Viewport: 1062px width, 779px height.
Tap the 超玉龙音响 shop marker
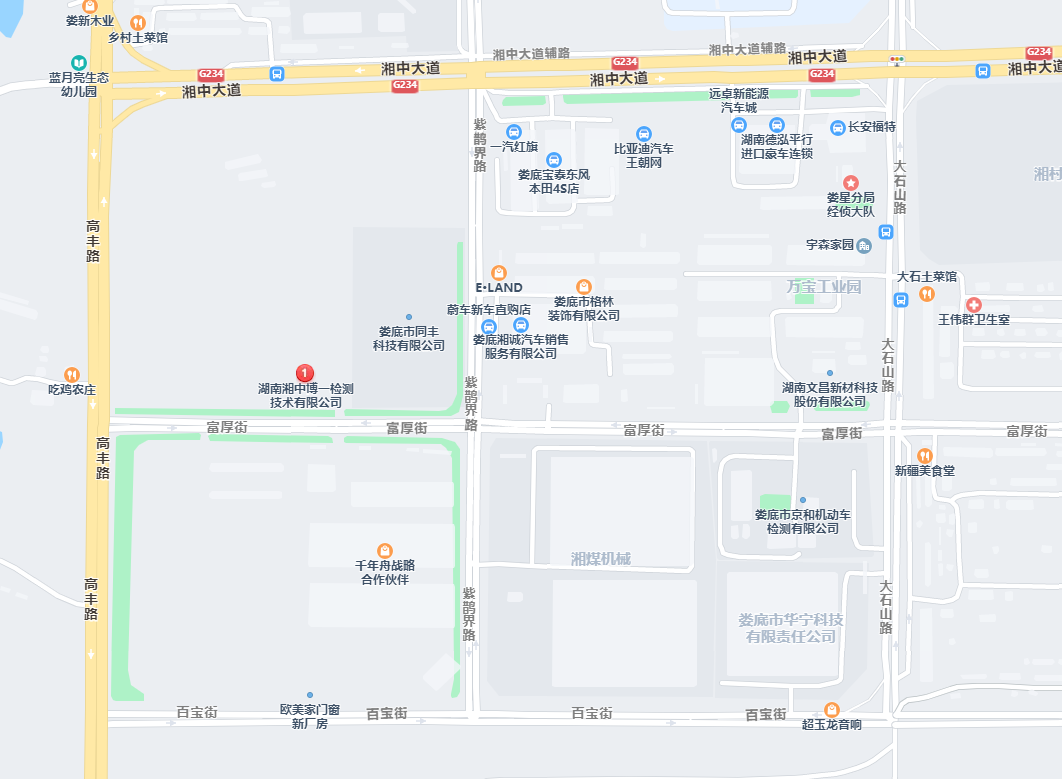[832, 709]
